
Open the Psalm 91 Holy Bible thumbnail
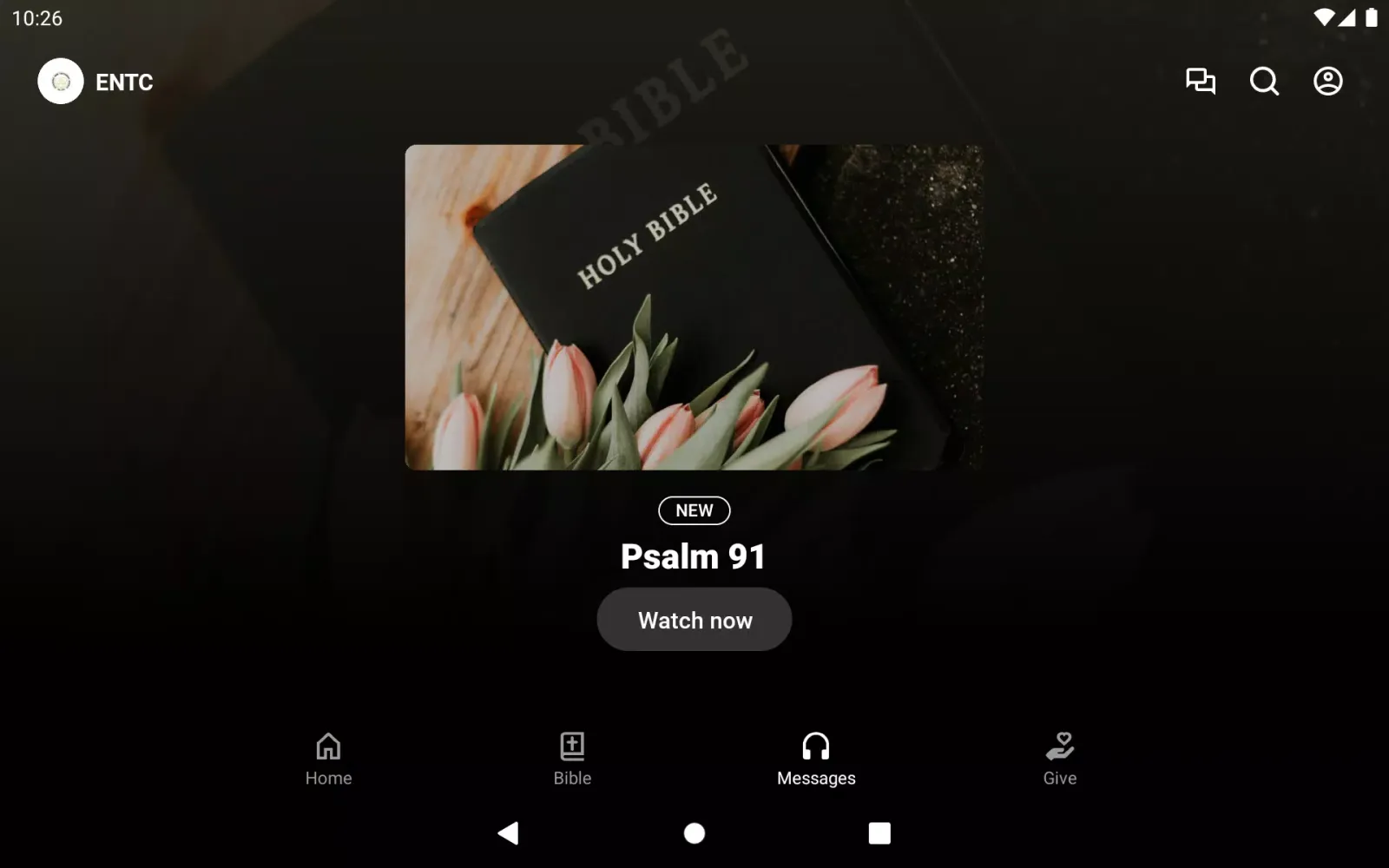[694, 307]
